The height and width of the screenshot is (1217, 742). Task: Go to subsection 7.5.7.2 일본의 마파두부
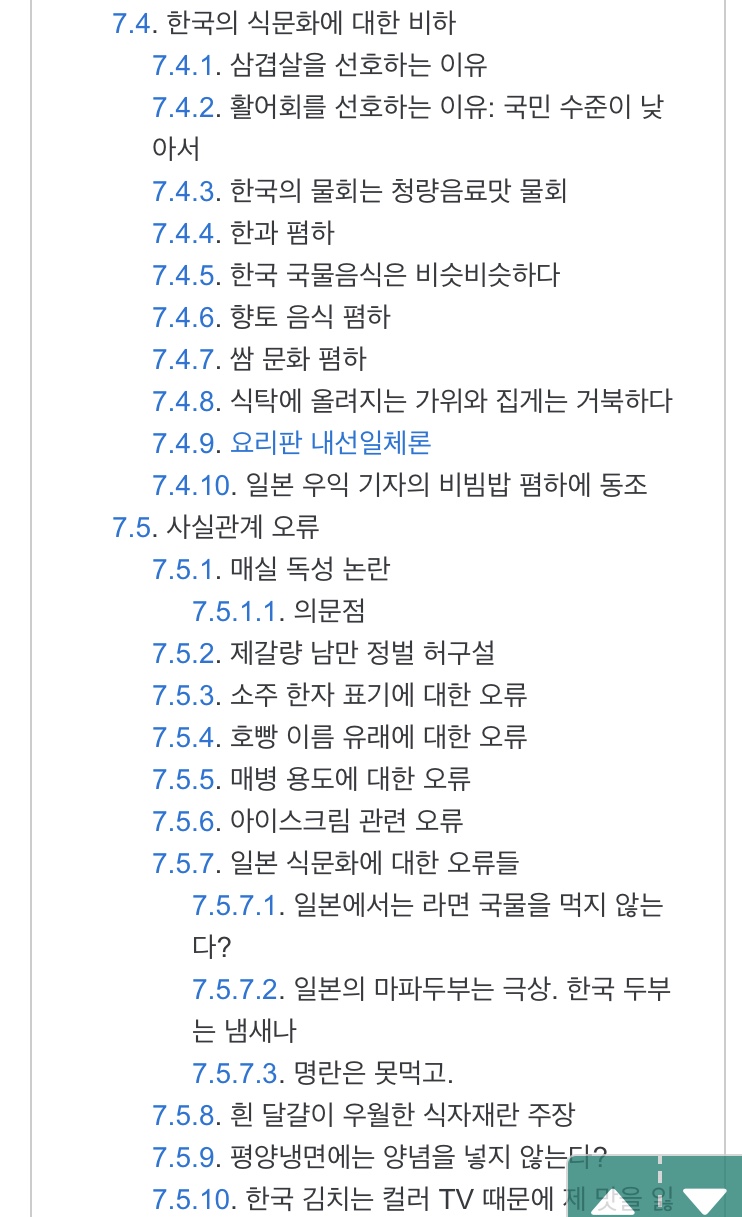(x=234, y=989)
